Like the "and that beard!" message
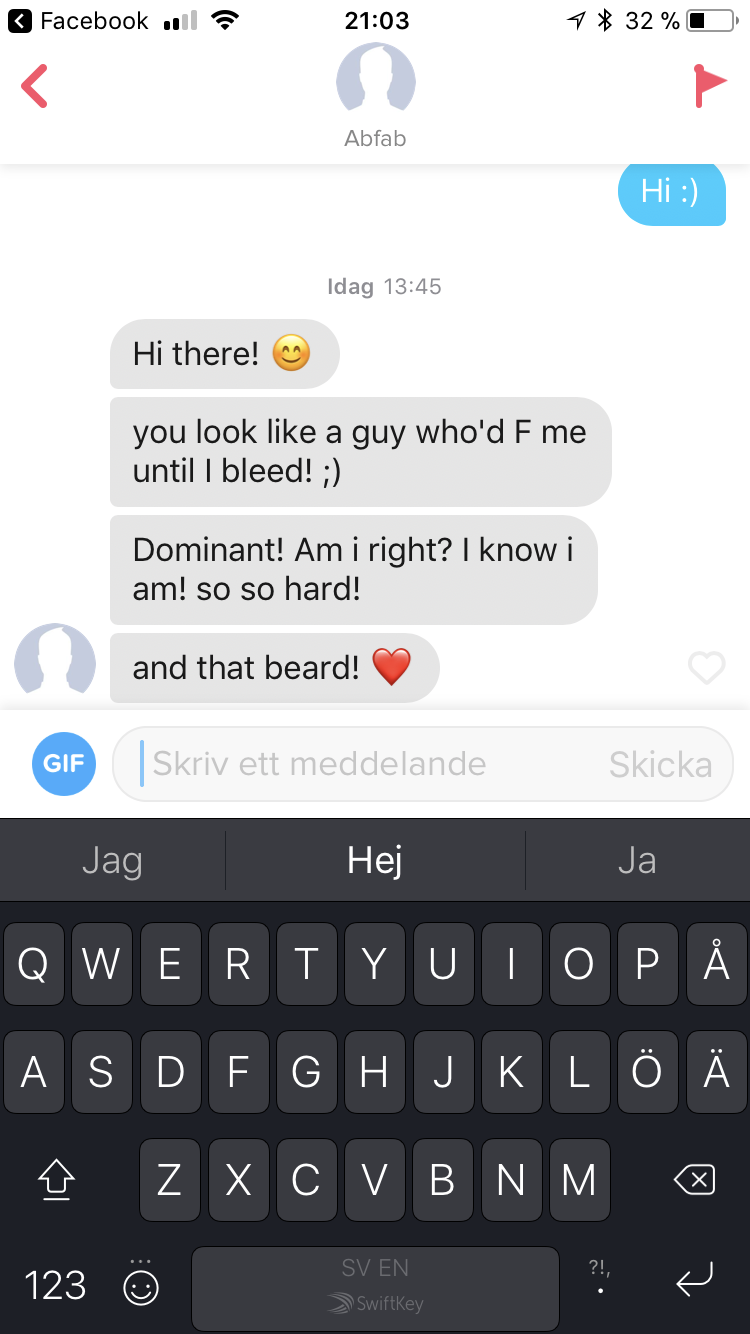The height and width of the screenshot is (1334, 750). 707,668
